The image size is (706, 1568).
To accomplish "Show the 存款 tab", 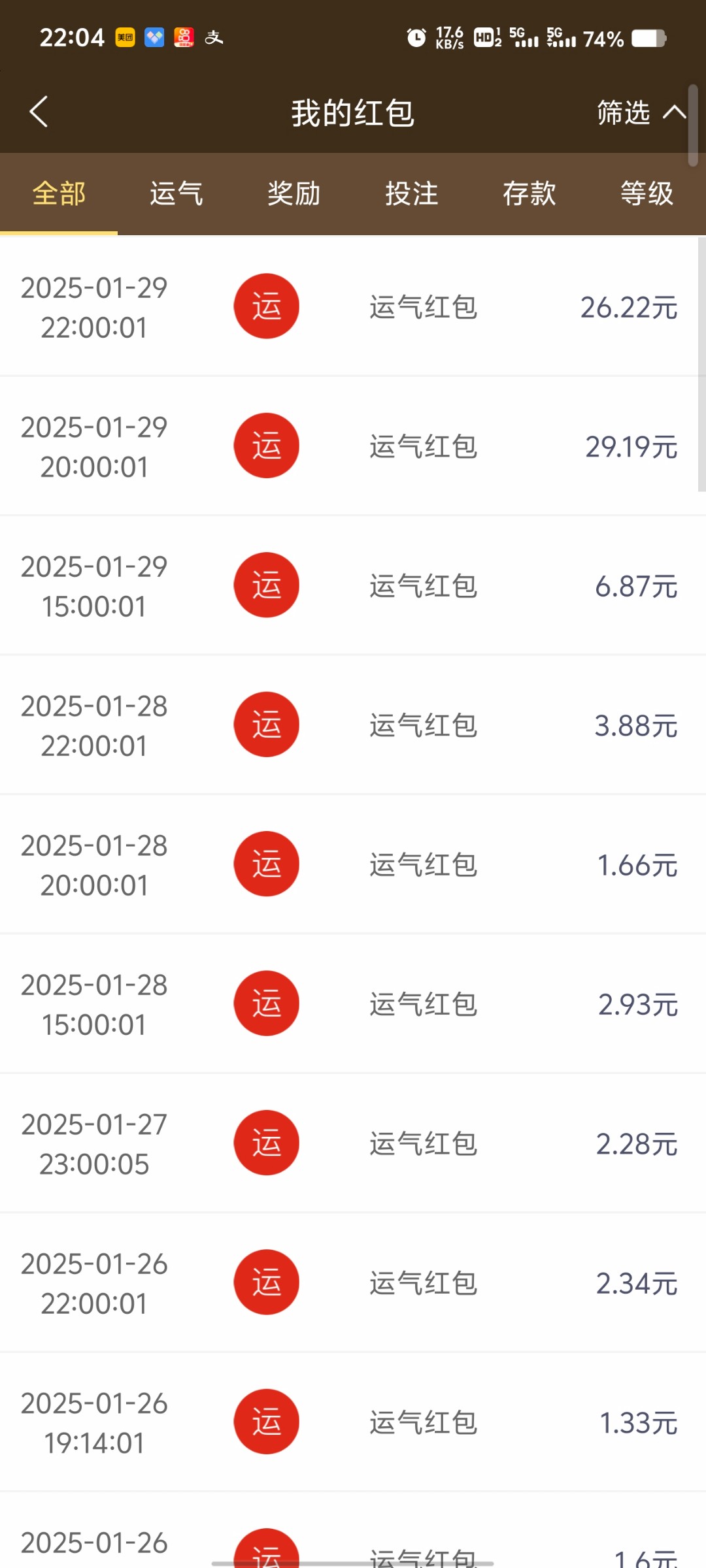I will [x=529, y=194].
